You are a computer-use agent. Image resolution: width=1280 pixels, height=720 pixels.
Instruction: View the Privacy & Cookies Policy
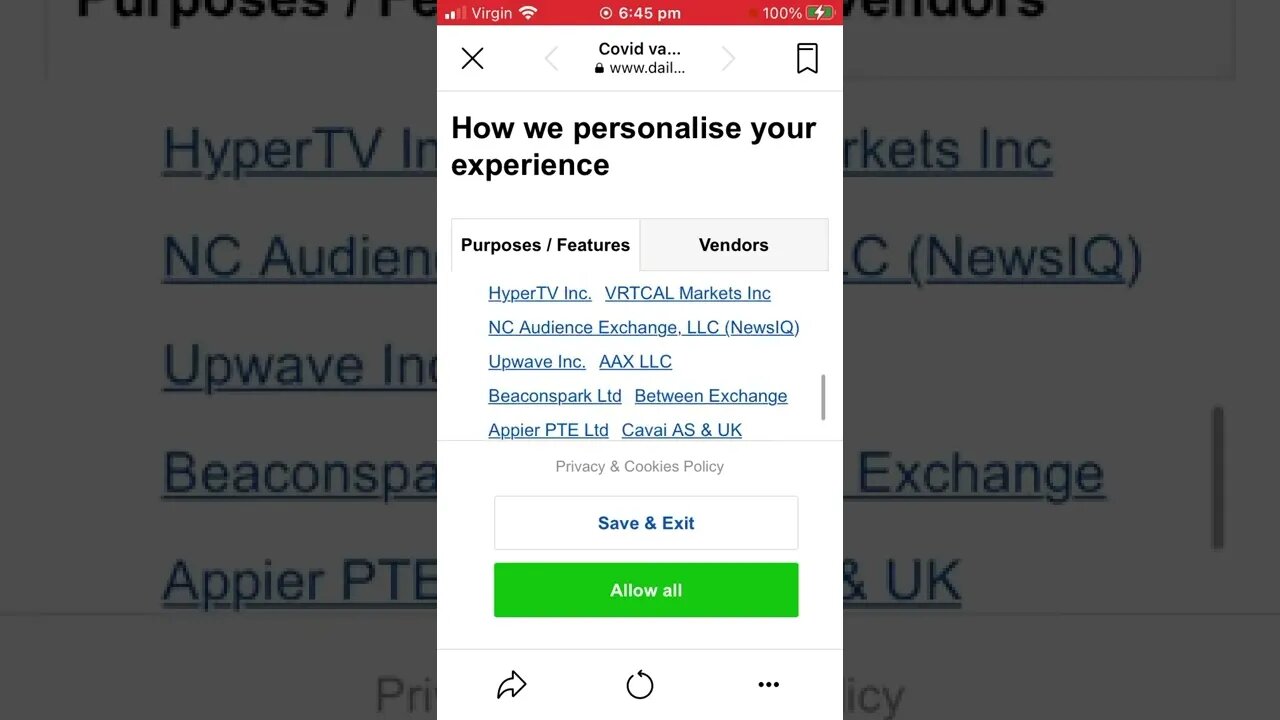click(639, 466)
